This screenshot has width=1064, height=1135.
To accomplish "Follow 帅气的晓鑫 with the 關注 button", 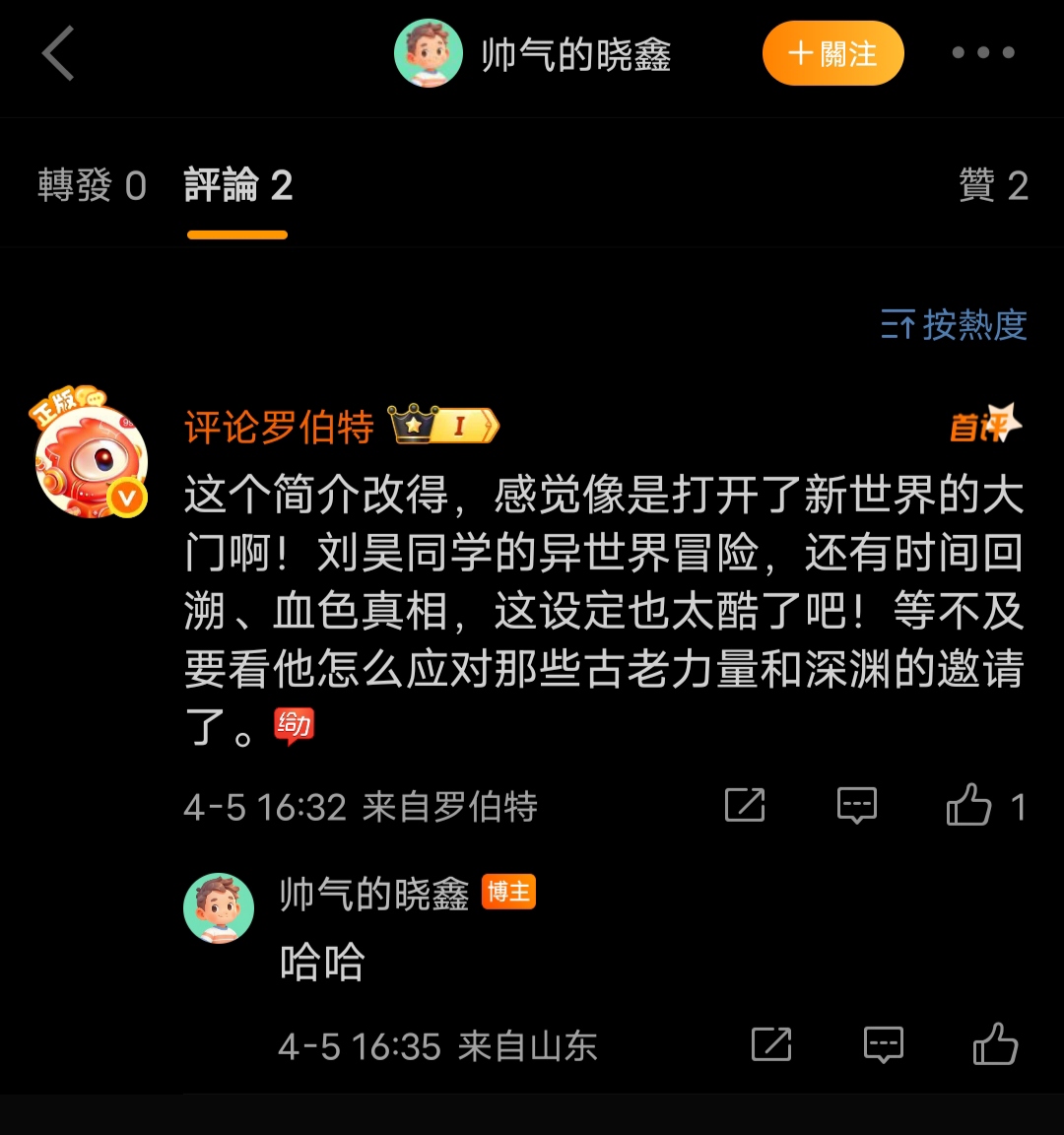I will [832, 53].
